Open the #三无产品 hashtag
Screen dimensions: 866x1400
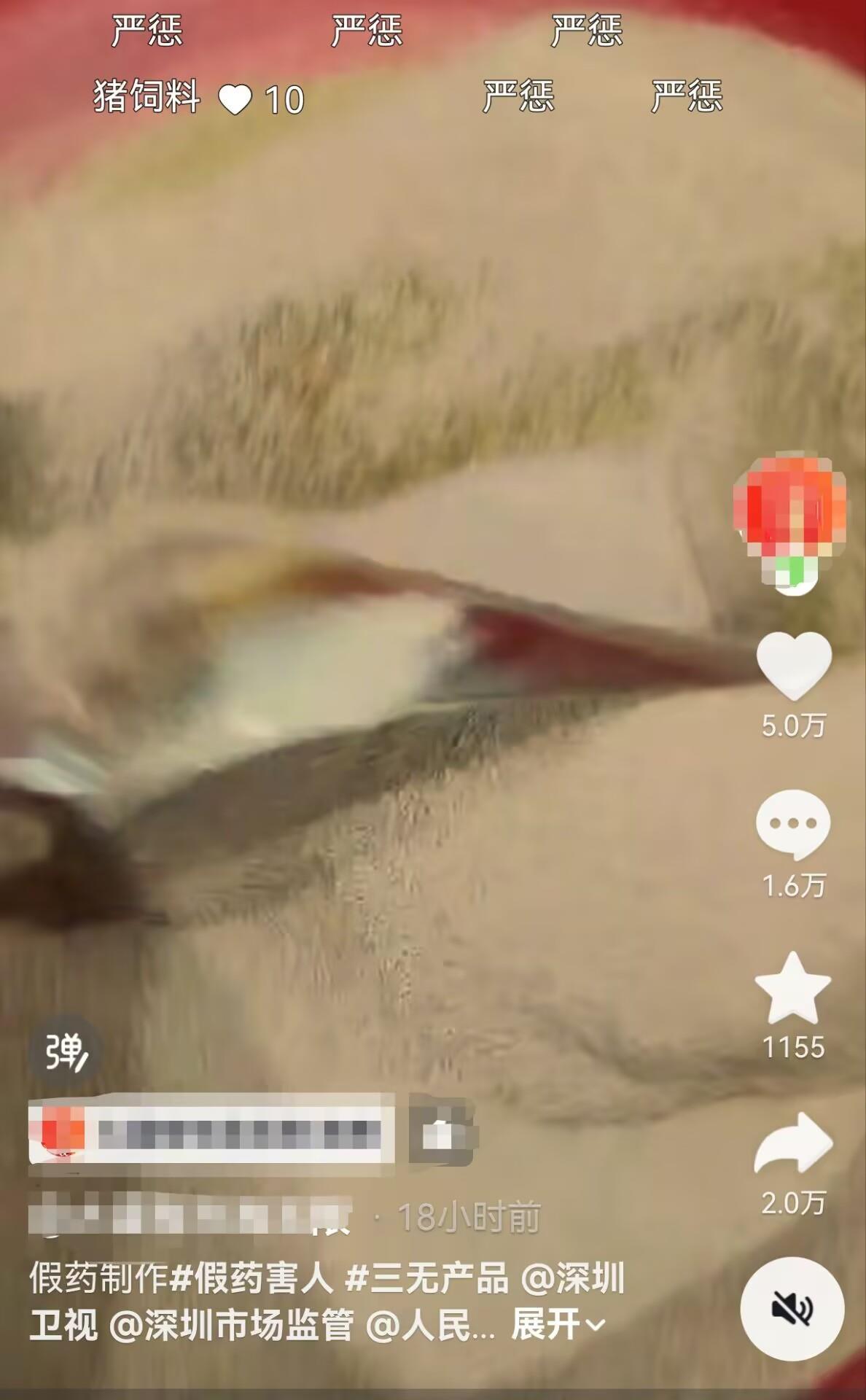[x=426, y=1279]
